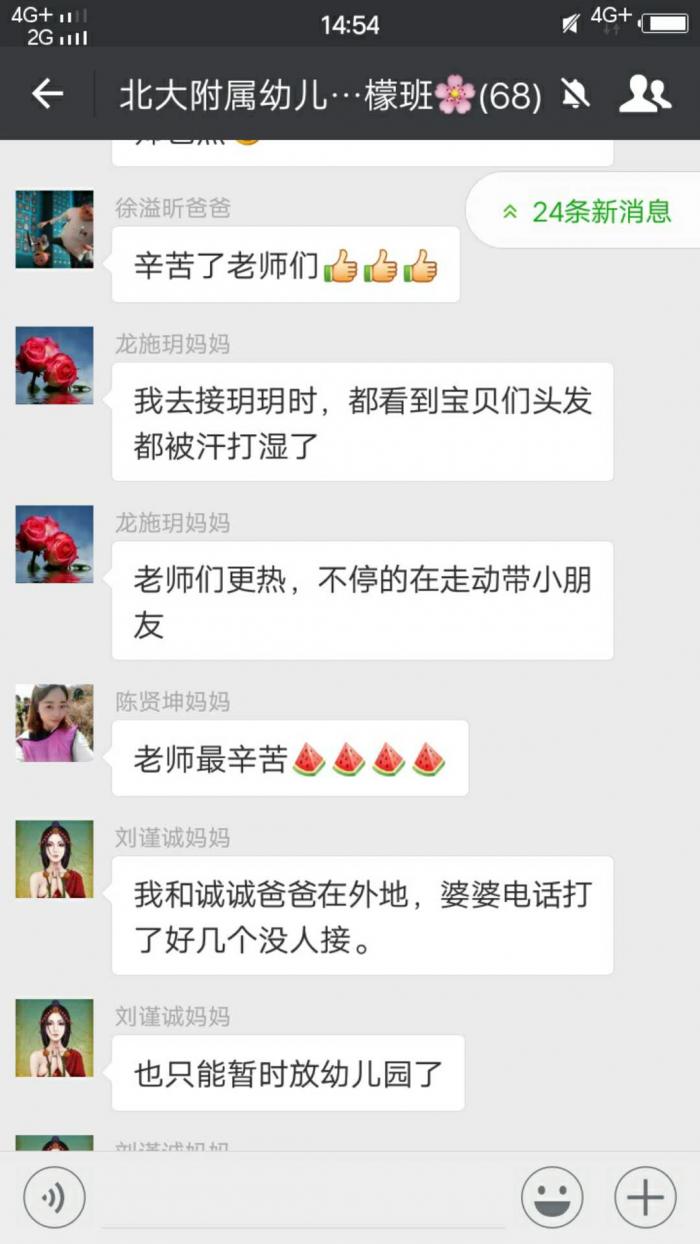Open 陈贤坤妈妈's profile avatar
Viewport: 700px width, 1244px height.
(x=55, y=723)
